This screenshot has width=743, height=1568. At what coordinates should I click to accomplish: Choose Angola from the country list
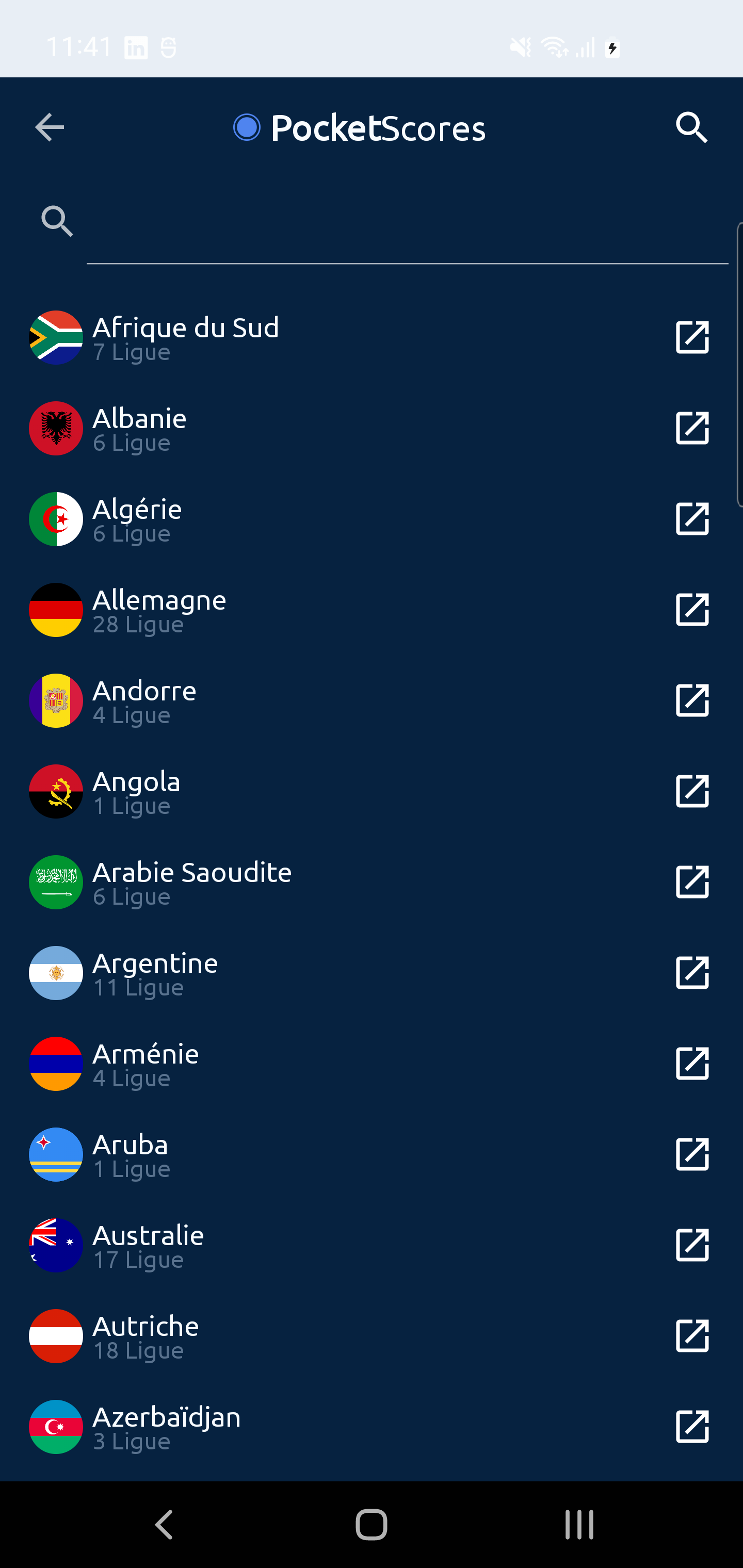click(136, 791)
